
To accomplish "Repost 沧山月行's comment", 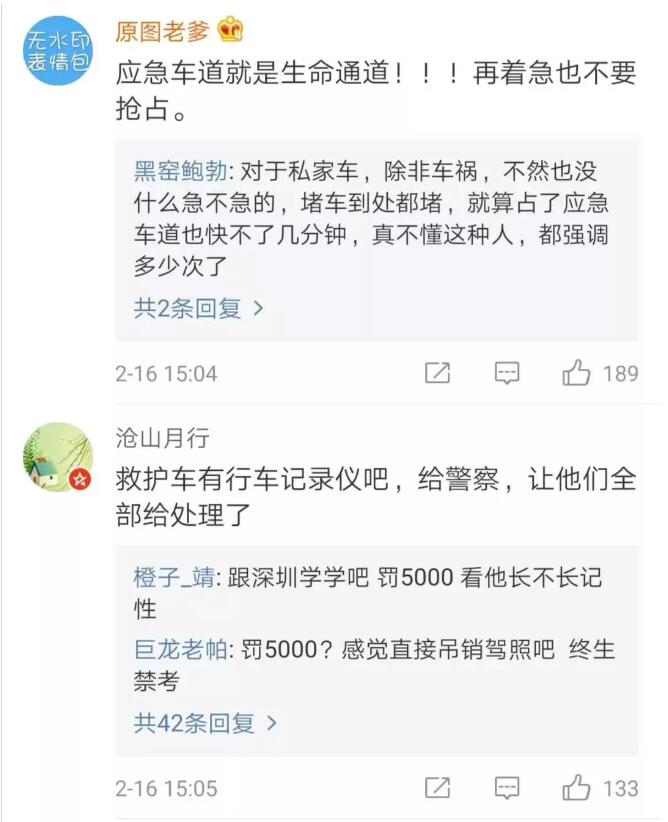I will pos(437,788).
